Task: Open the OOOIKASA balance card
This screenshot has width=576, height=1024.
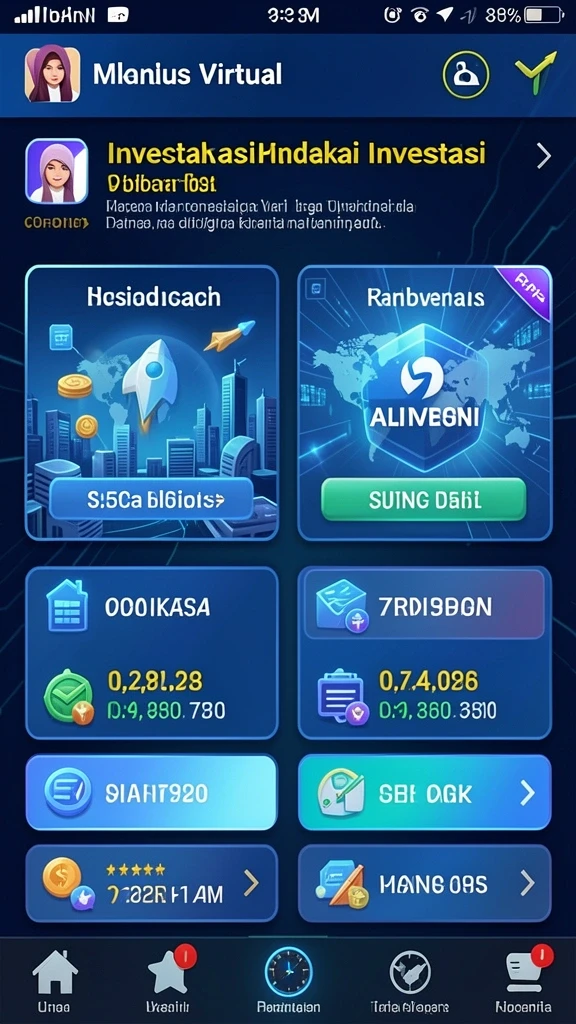Action: 152,653
